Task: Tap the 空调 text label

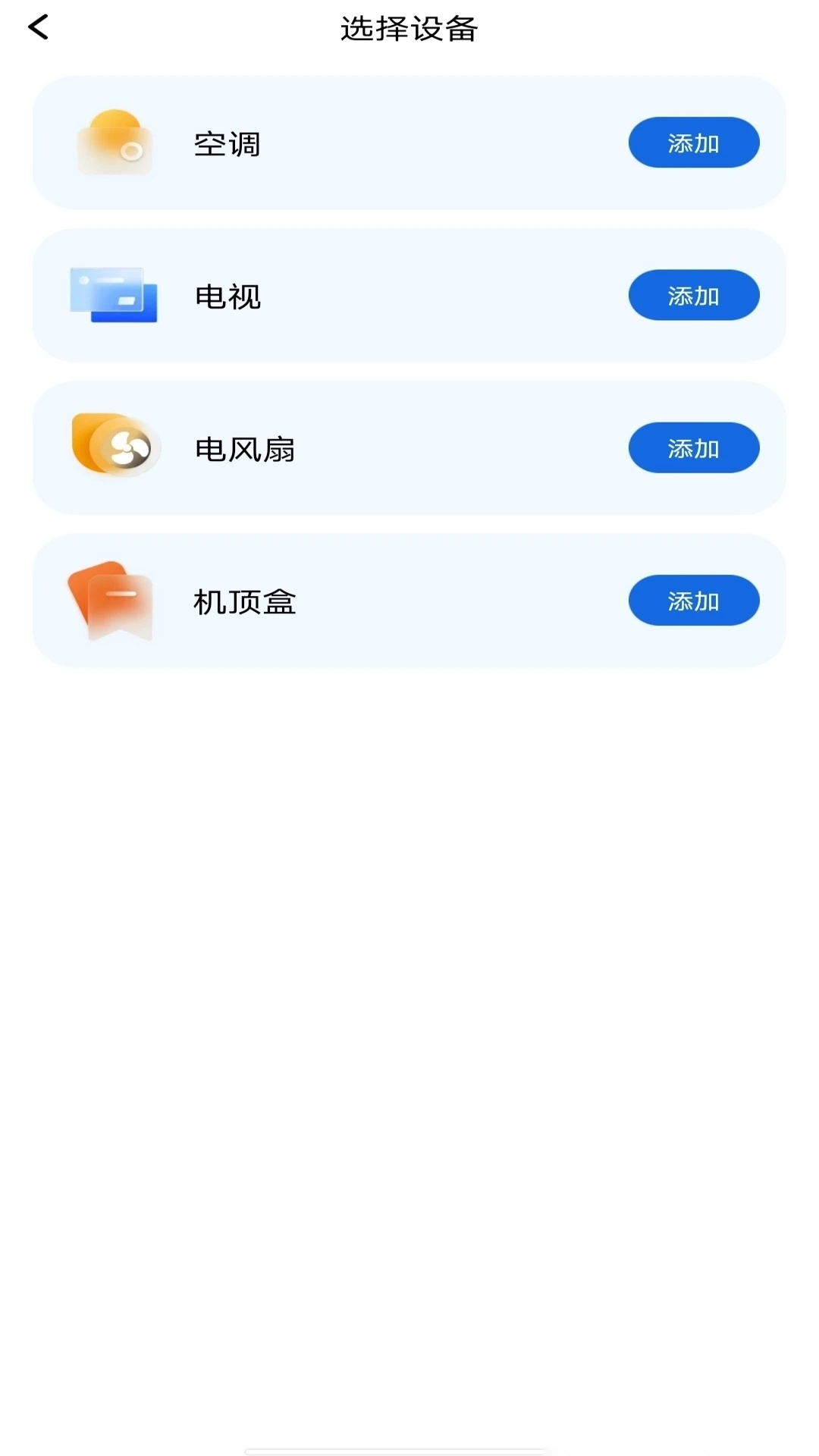Action: [226, 145]
